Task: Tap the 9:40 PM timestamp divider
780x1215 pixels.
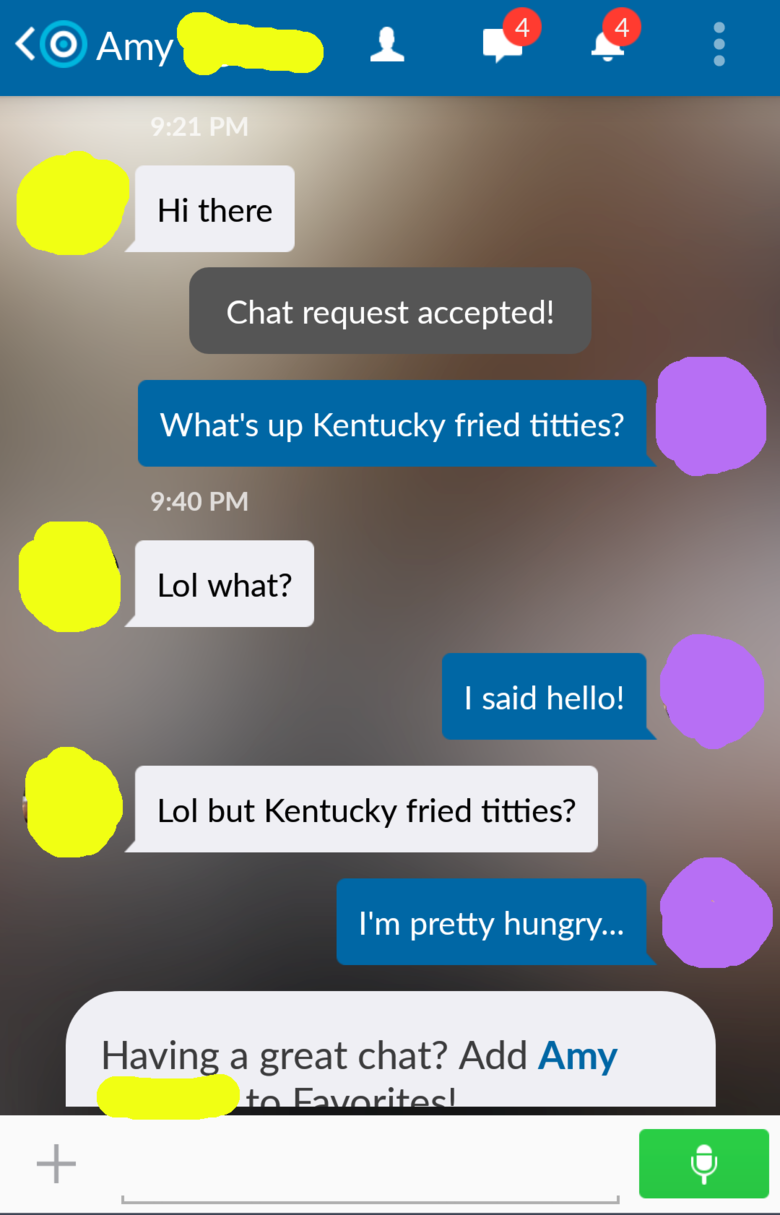Action: (199, 501)
